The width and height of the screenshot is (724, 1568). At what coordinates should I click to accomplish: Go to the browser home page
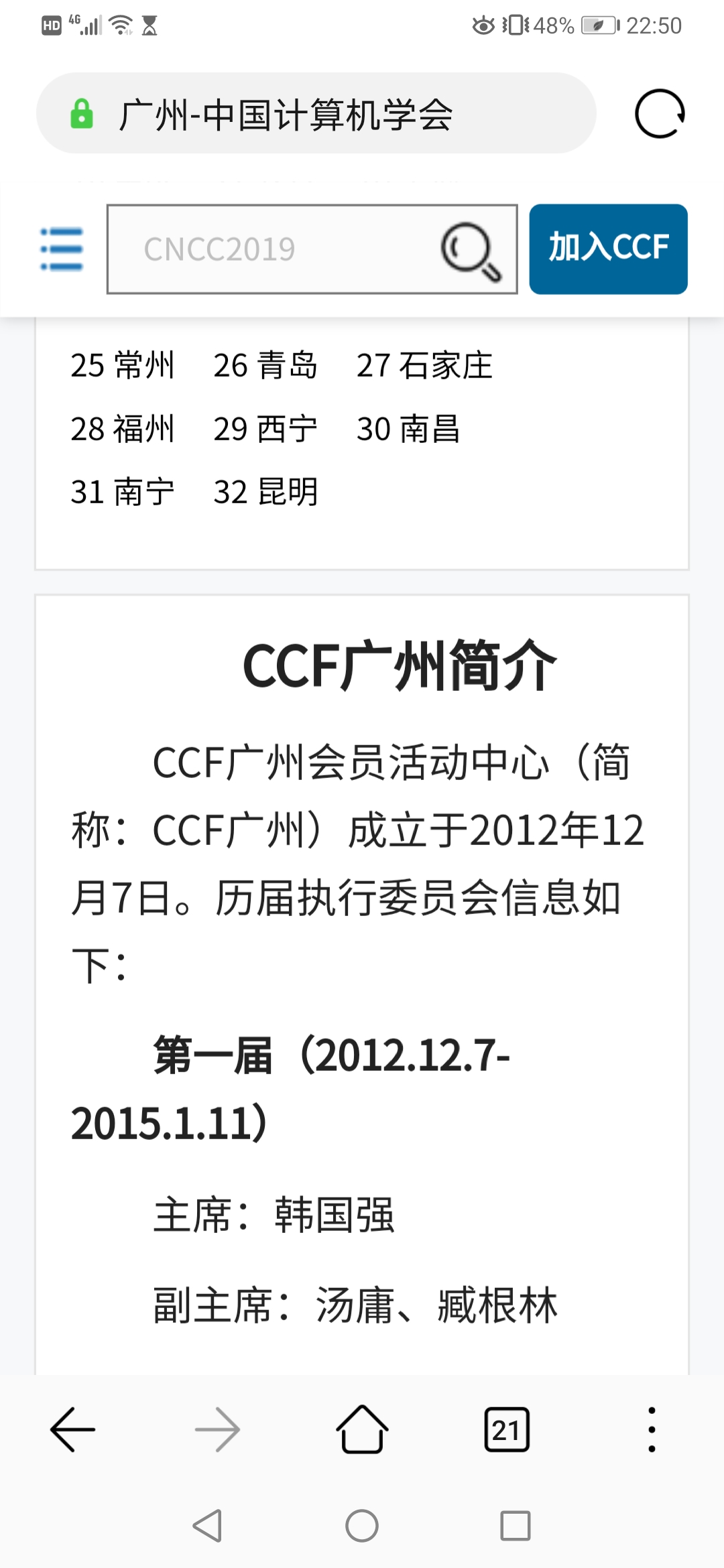click(362, 1429)
